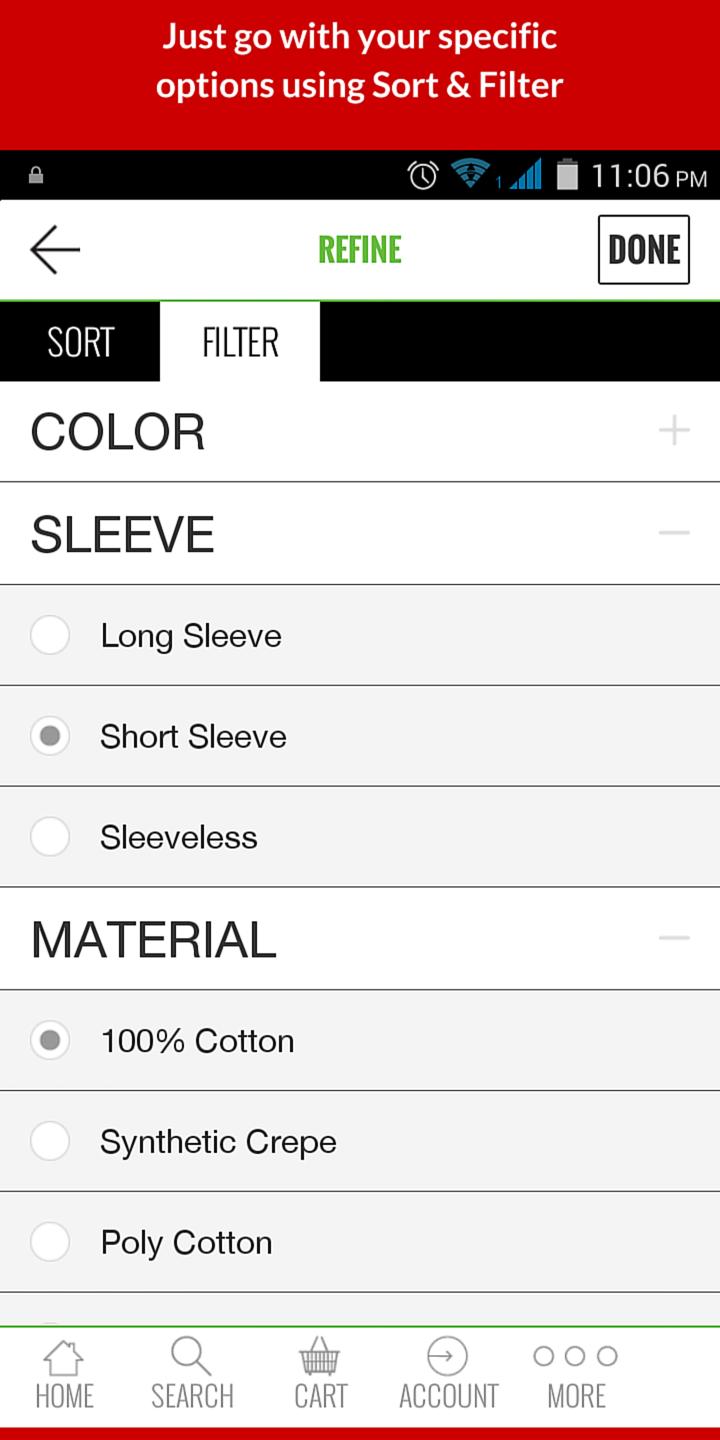720x1440 pixels.
Task: Tap the back arrow to exit Refine
Action: (x=55, y=249)
